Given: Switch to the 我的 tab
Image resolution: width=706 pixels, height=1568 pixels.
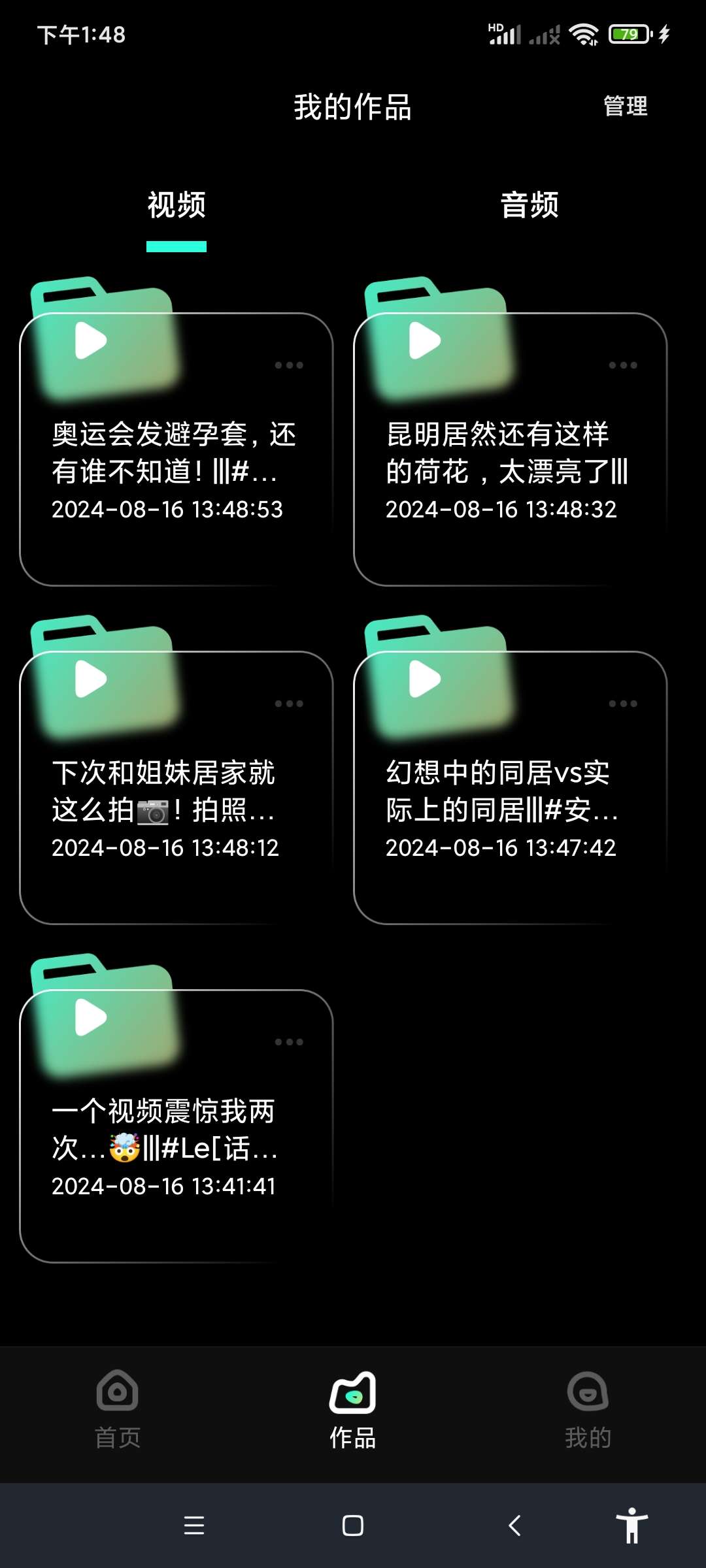Looking at the screenshot, I should 588,1409.
